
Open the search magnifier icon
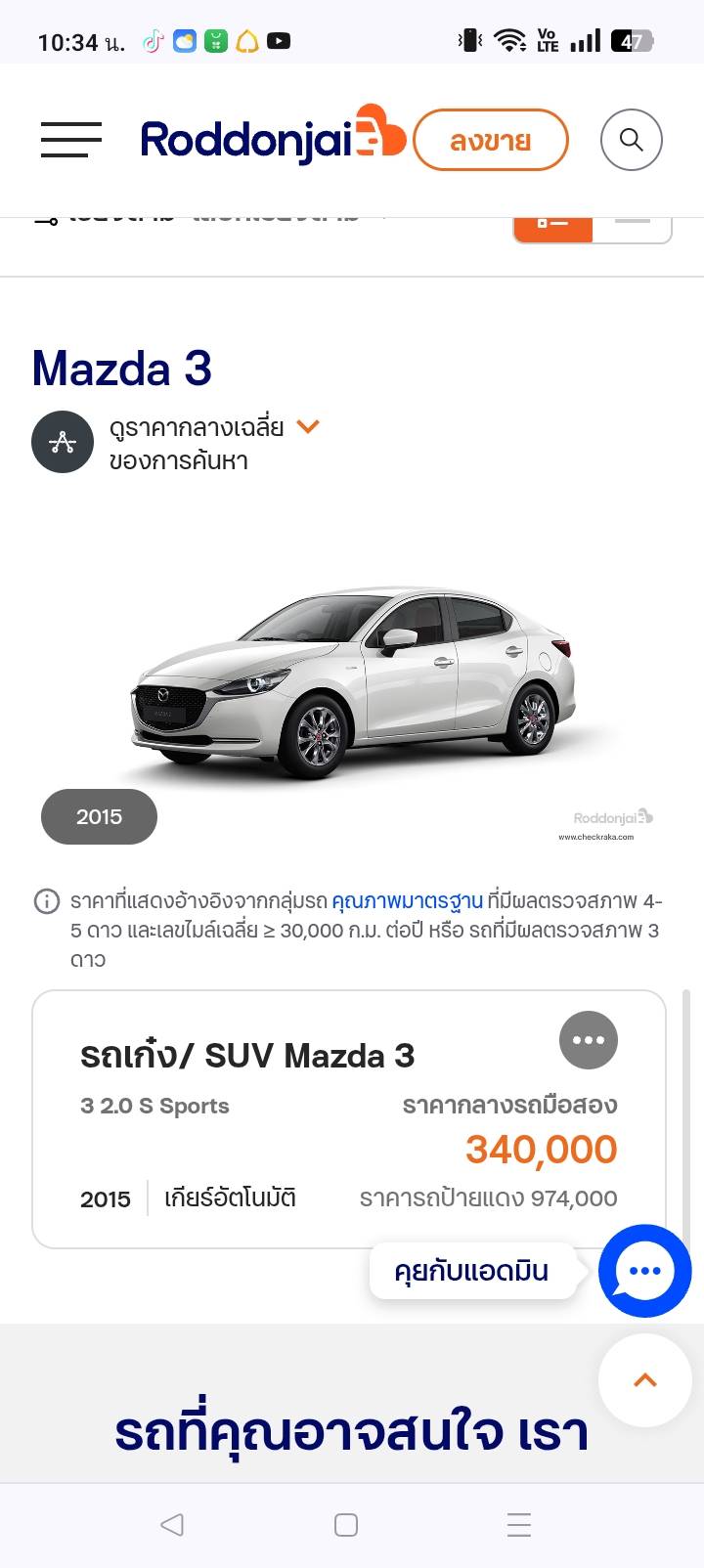click(x=631, y=140)
